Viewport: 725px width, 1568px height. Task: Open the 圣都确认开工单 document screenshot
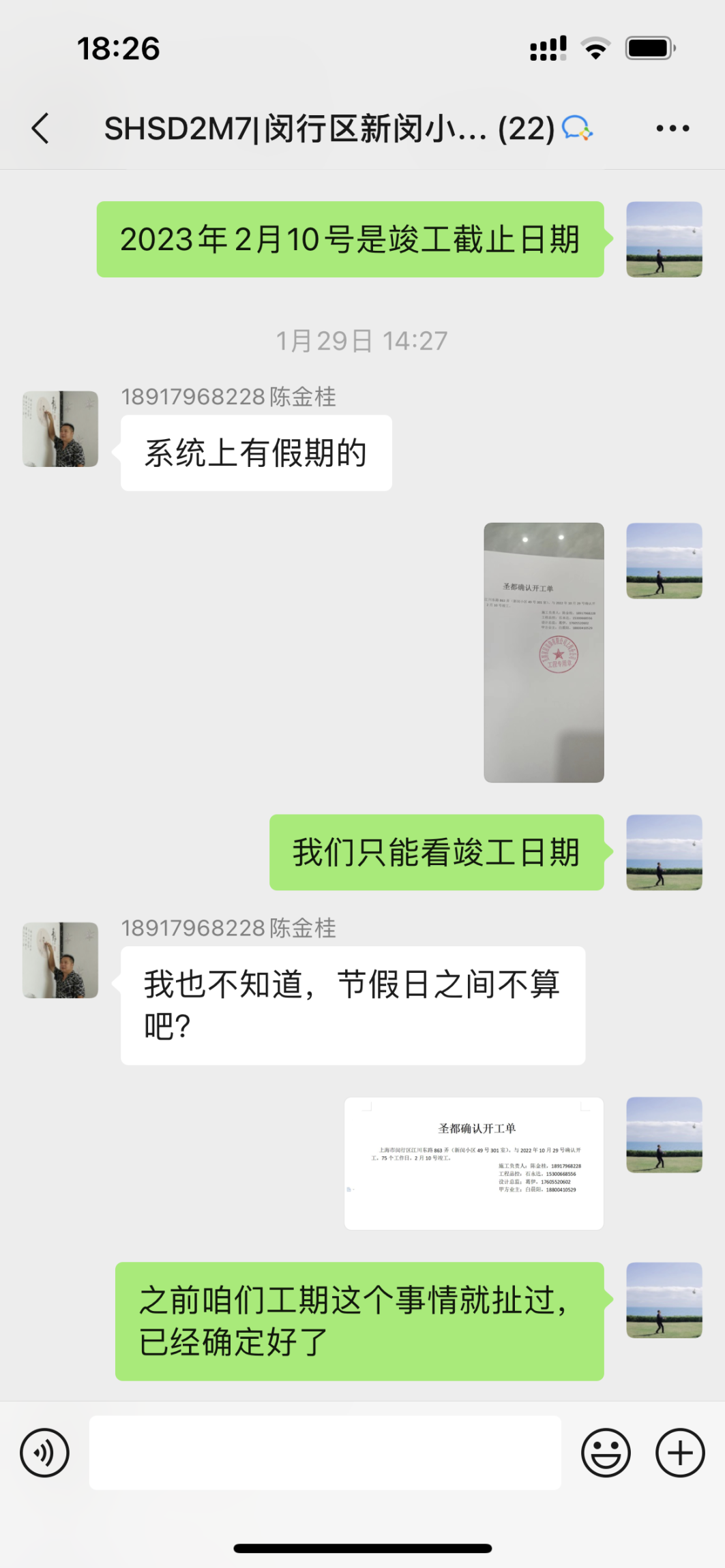[x=473, y=1163]
